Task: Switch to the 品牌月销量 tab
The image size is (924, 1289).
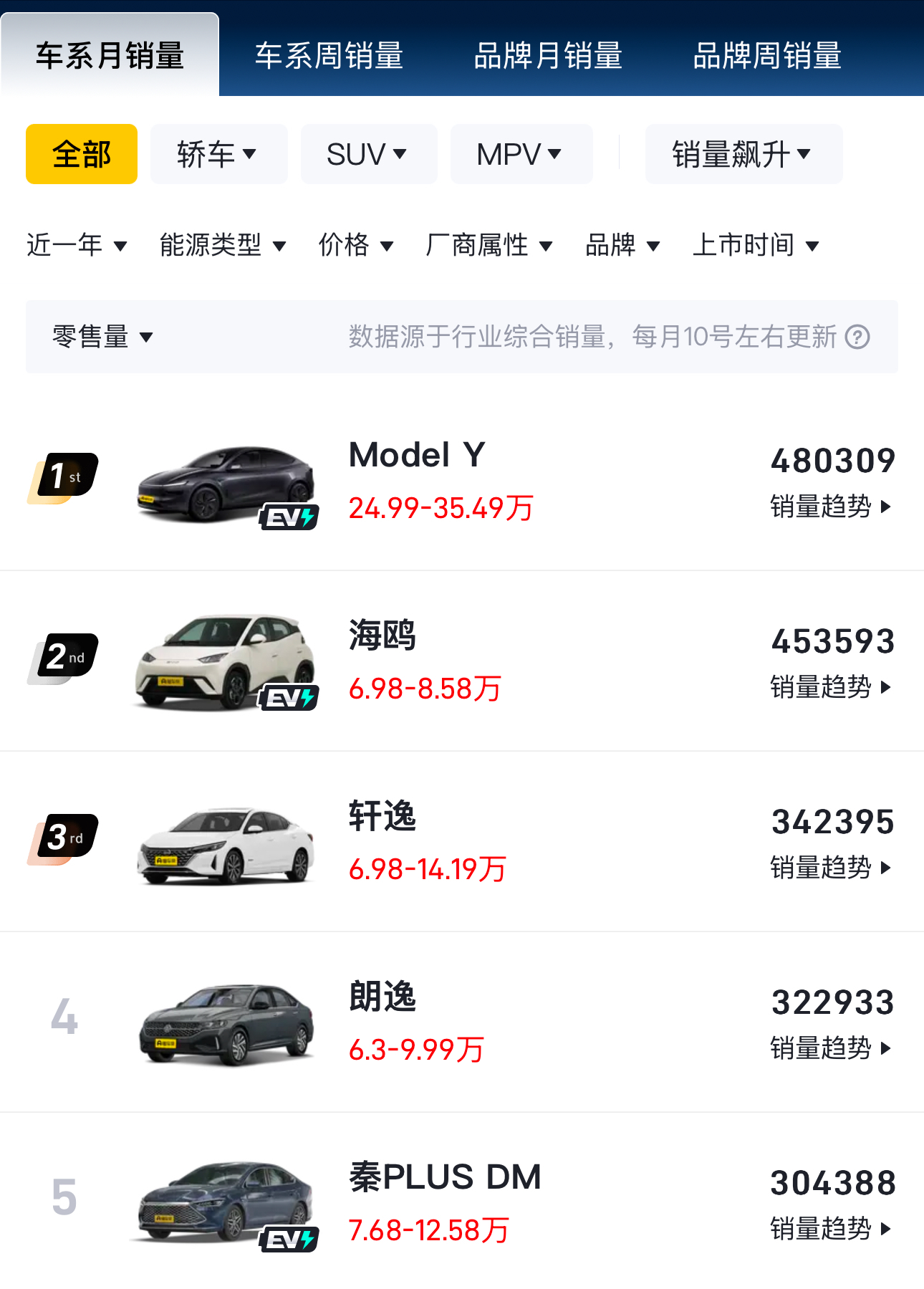Action: [548, 56]
